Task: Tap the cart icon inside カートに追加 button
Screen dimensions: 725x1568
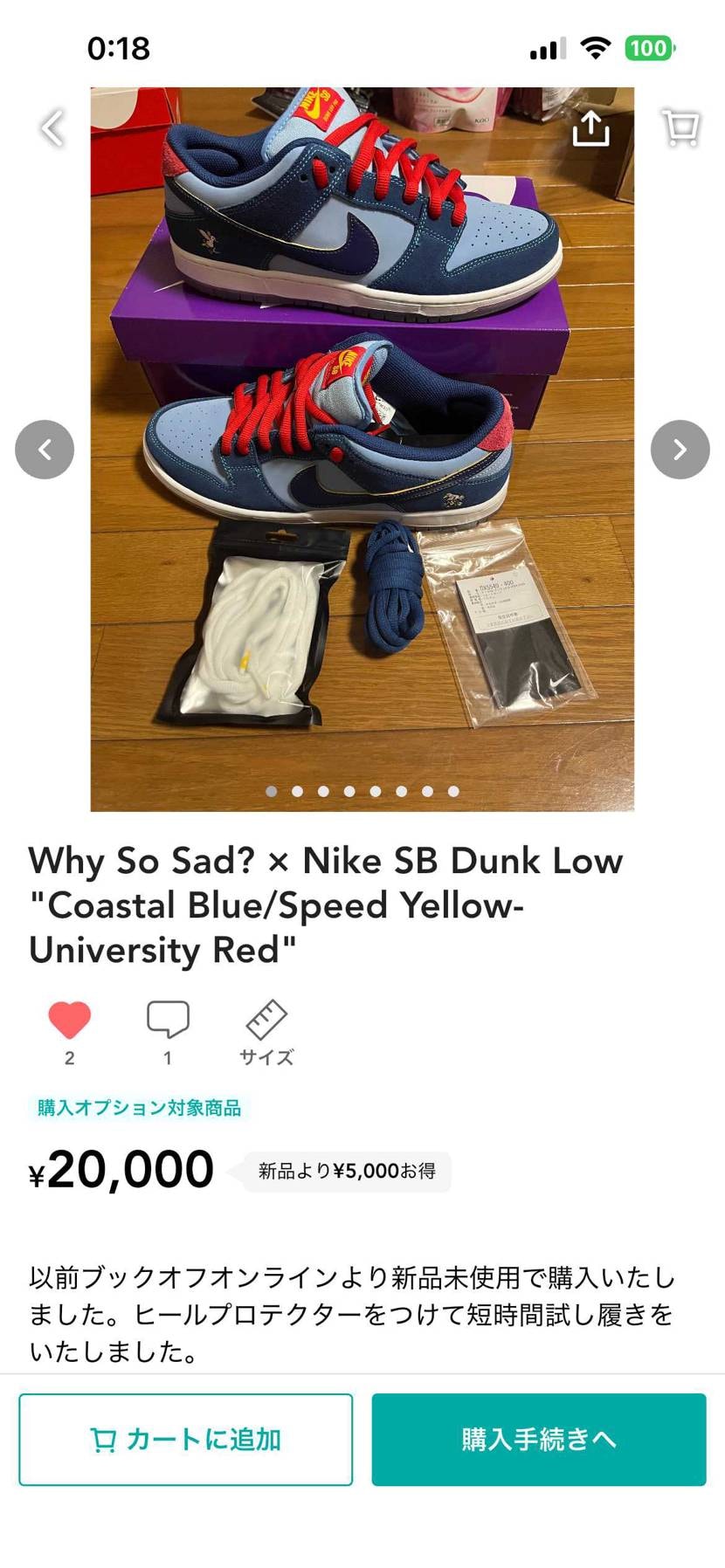Action: pos(104,1438)
